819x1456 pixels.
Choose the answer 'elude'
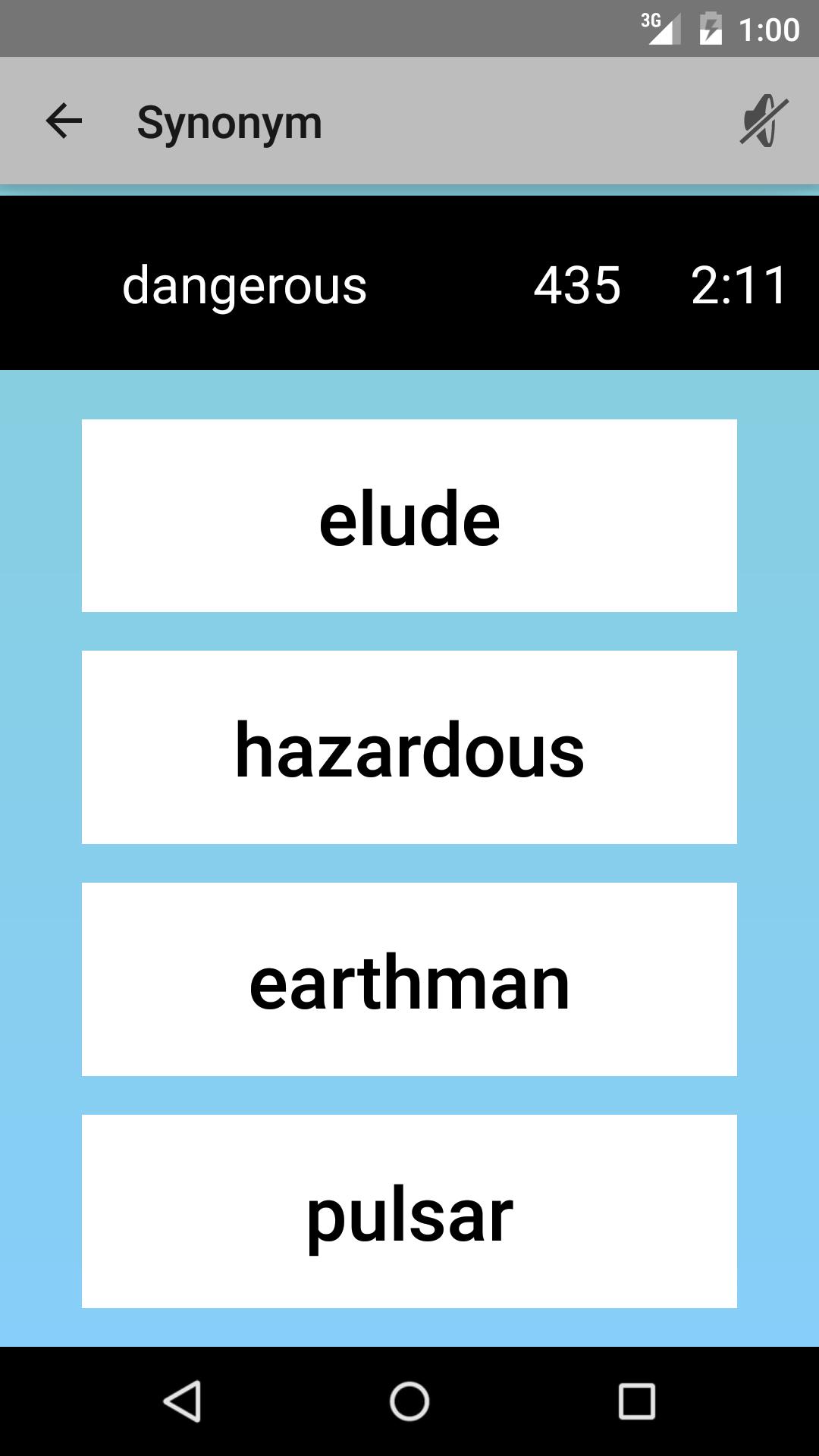point(409,516)
